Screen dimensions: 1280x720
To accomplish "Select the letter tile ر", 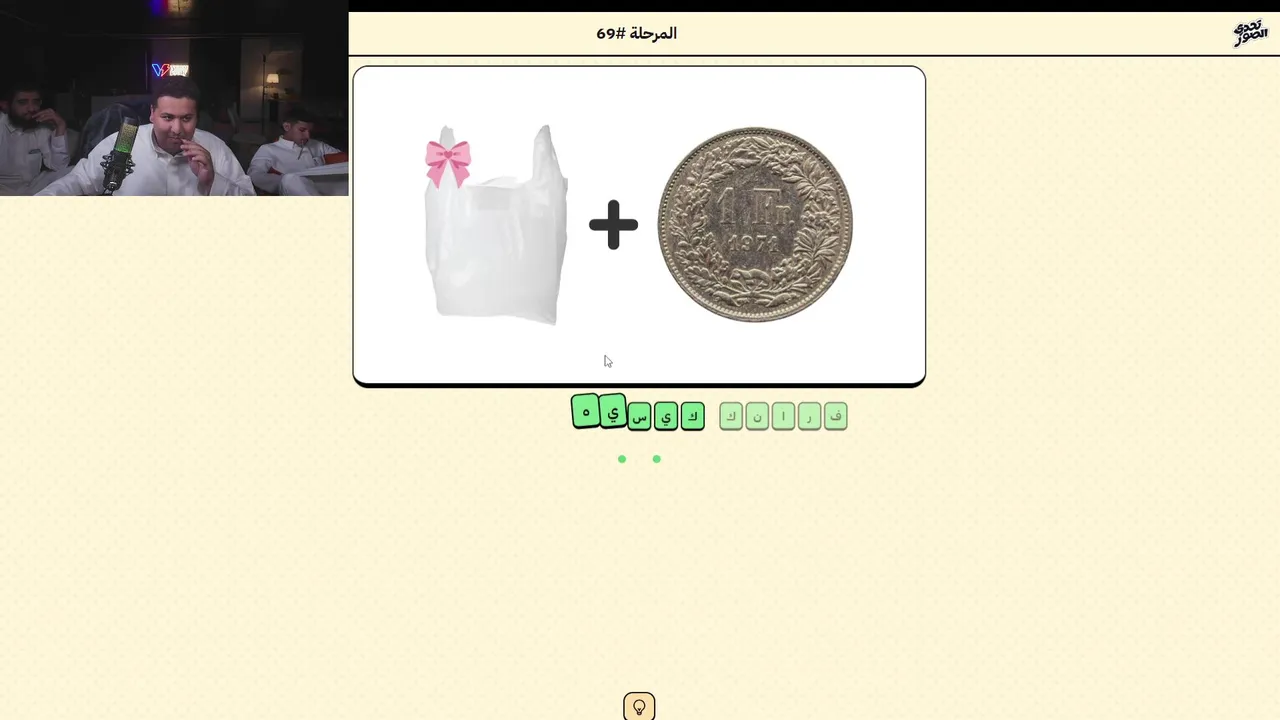I will tap(809, 416).
